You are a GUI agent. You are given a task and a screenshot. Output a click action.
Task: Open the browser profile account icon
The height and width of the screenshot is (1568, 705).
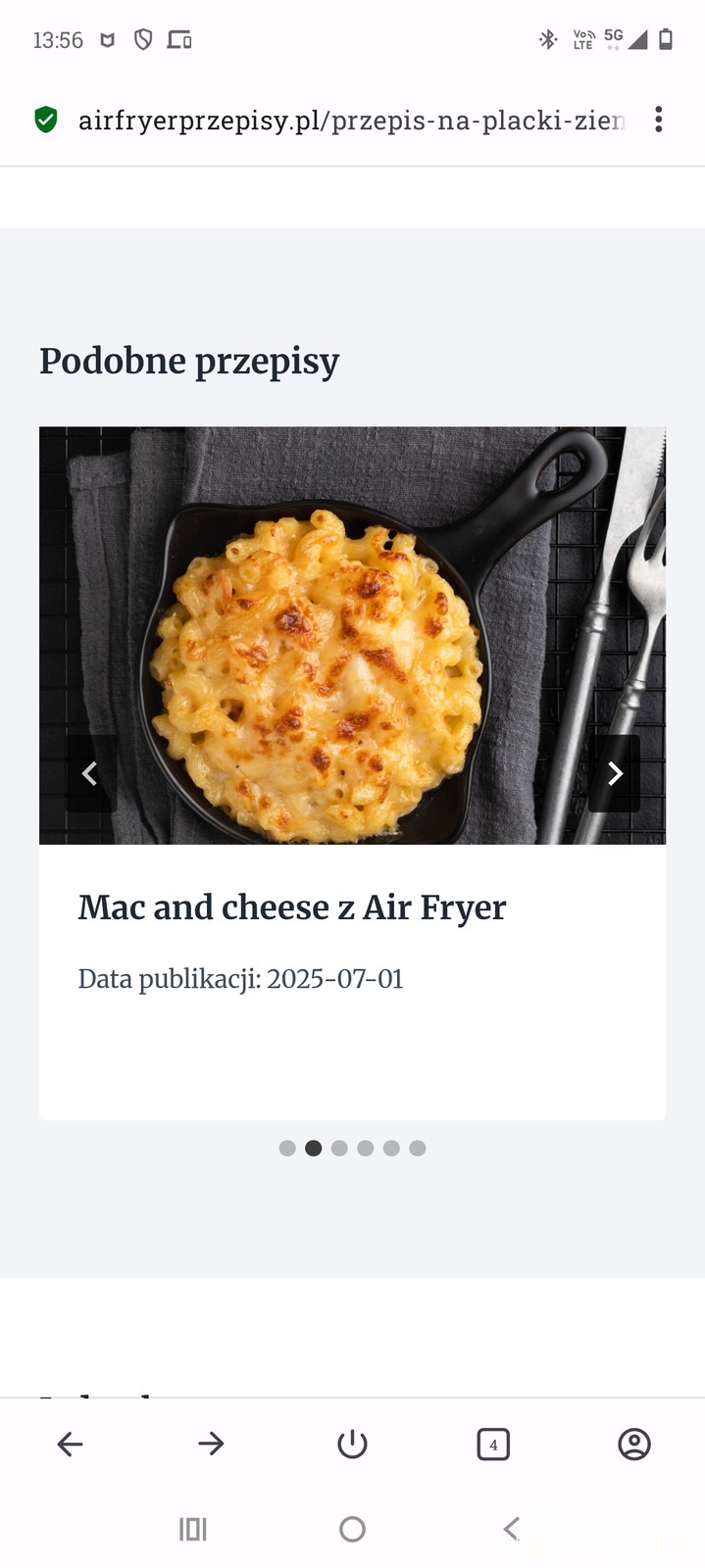[634, 1444]
